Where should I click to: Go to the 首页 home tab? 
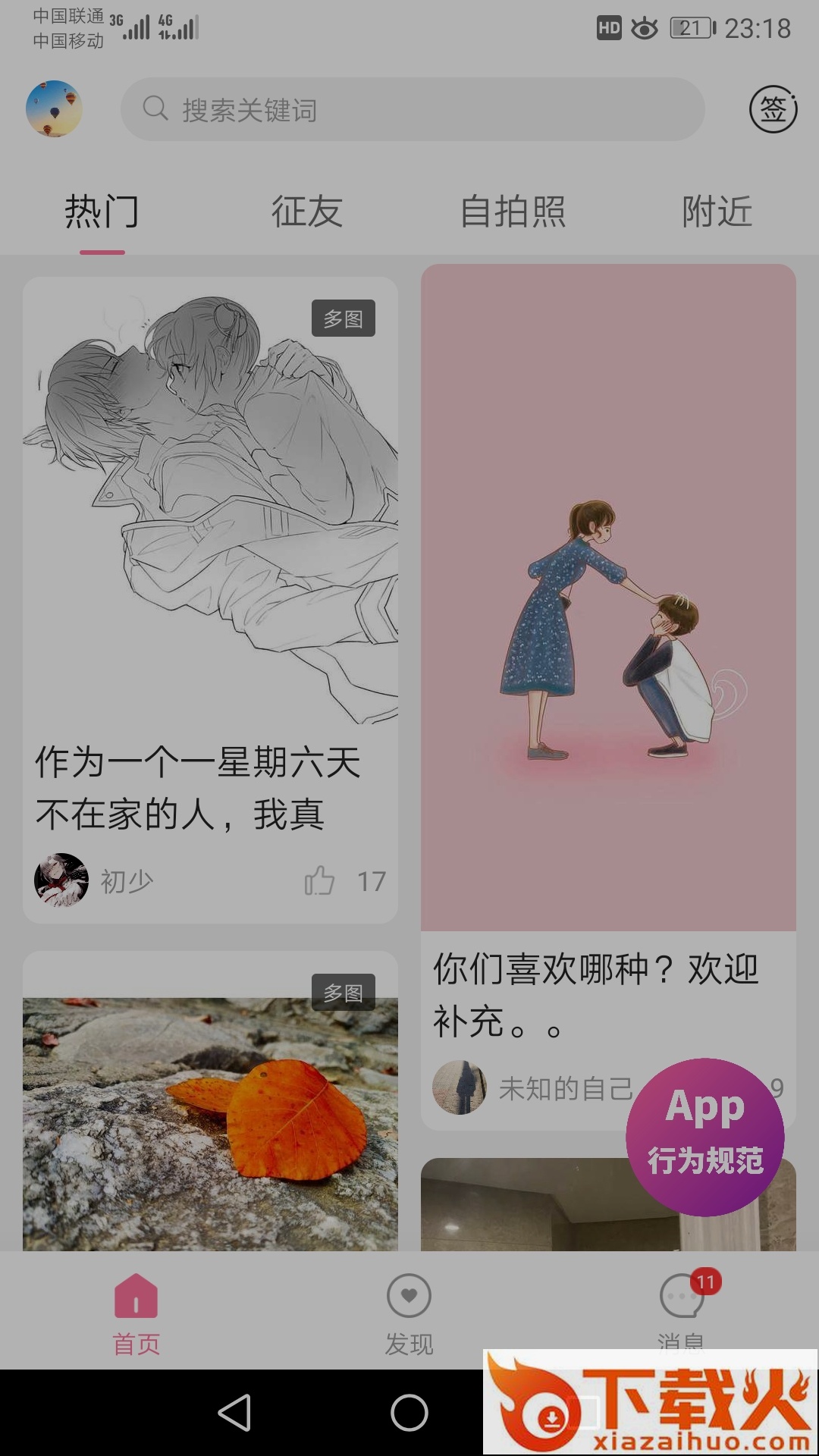tap(136, 1313)
